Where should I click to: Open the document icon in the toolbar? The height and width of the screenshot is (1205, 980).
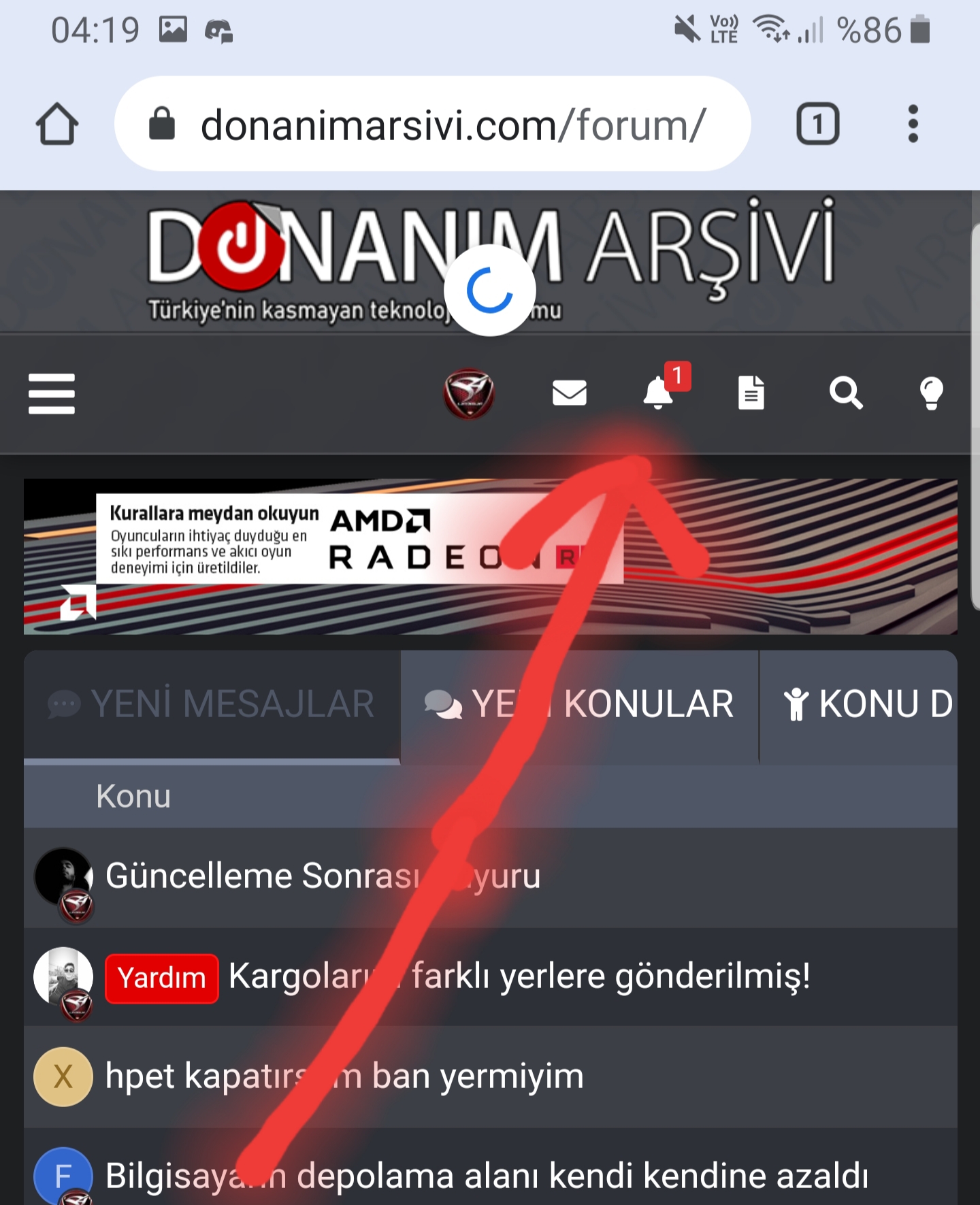coord(751,393)
